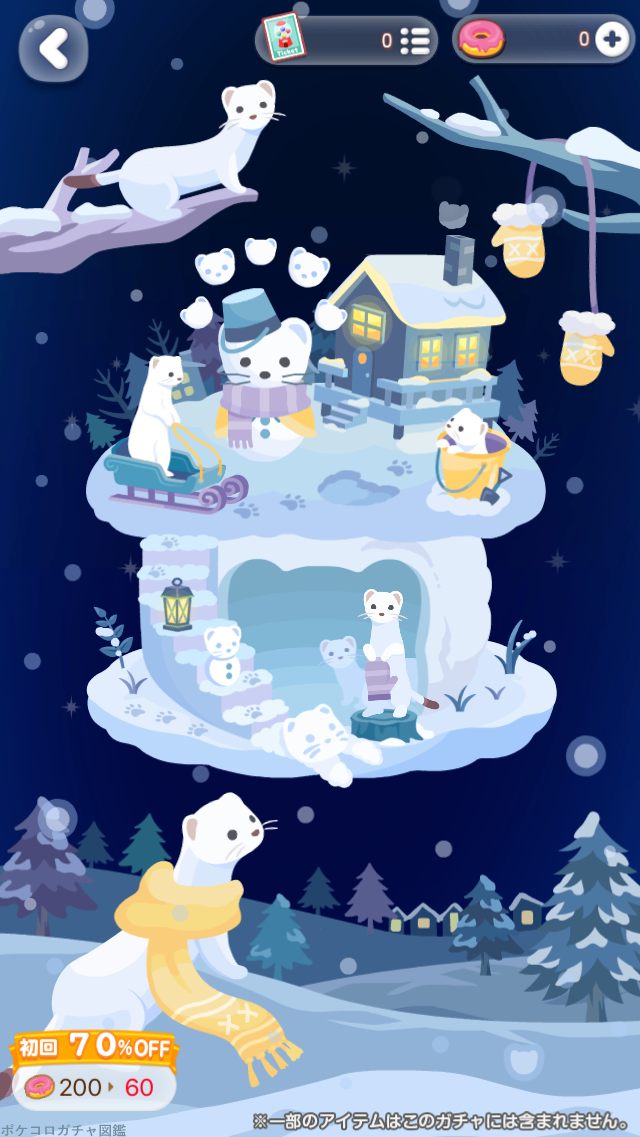Open the ticket list
640x1137 pixels.
[414, 41]
